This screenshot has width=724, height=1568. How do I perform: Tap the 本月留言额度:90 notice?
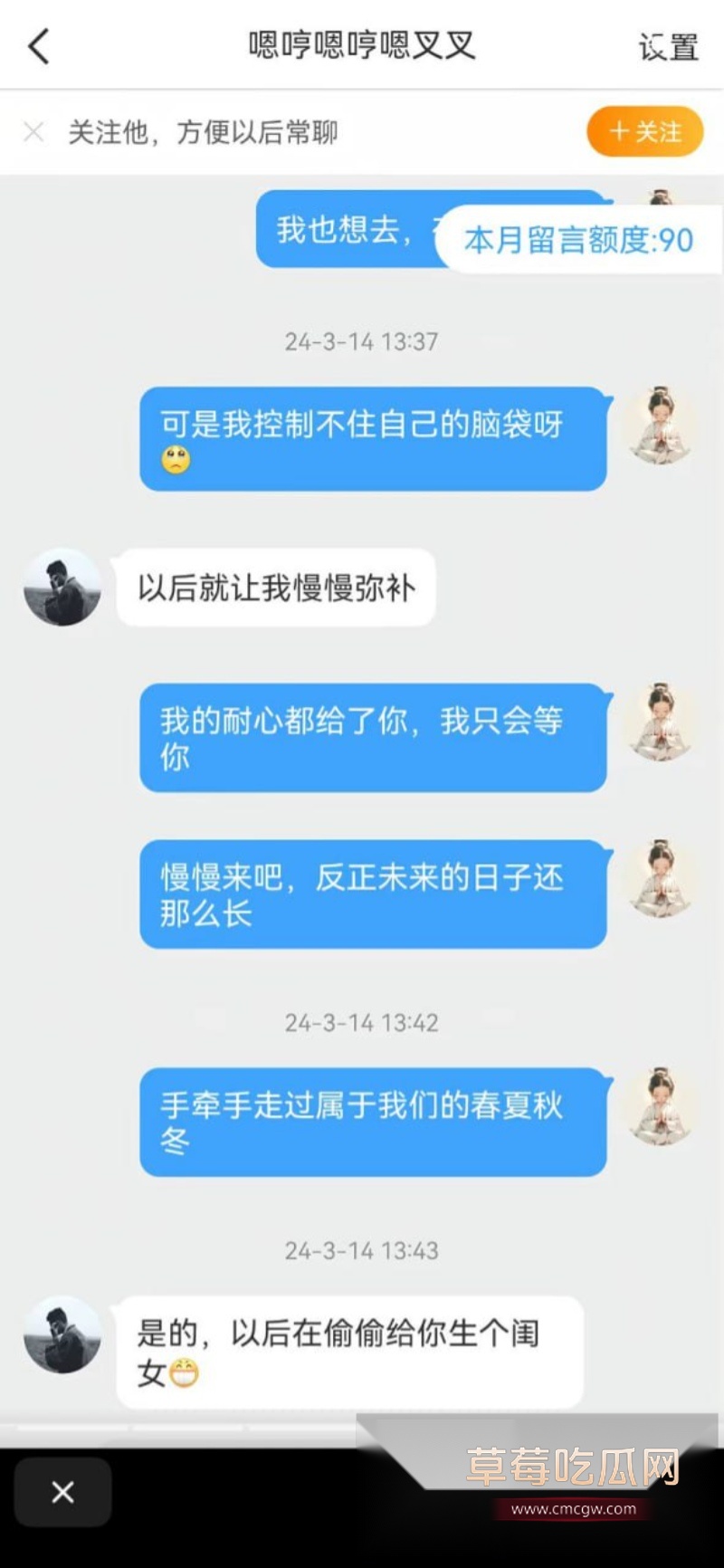[x=577, y=240]
